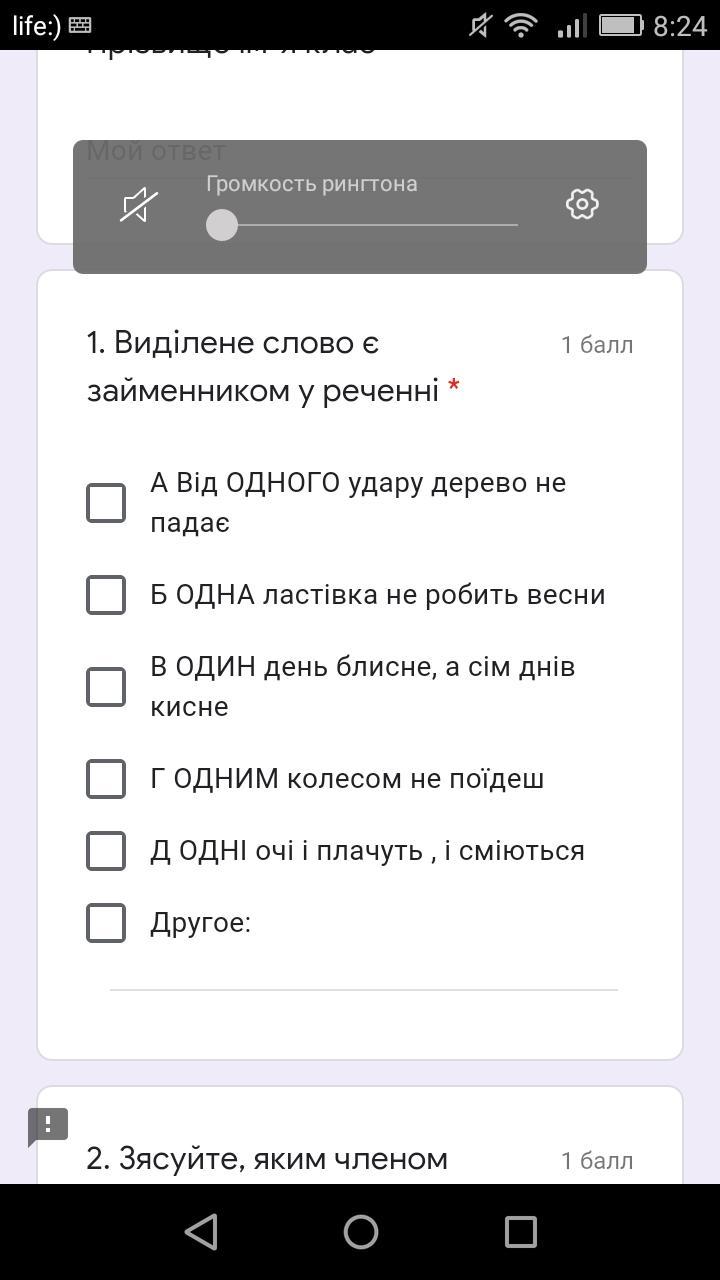
Task: Mark answer Г ОДНИМ колесом не поїдеш
Action: coord(106,779)
